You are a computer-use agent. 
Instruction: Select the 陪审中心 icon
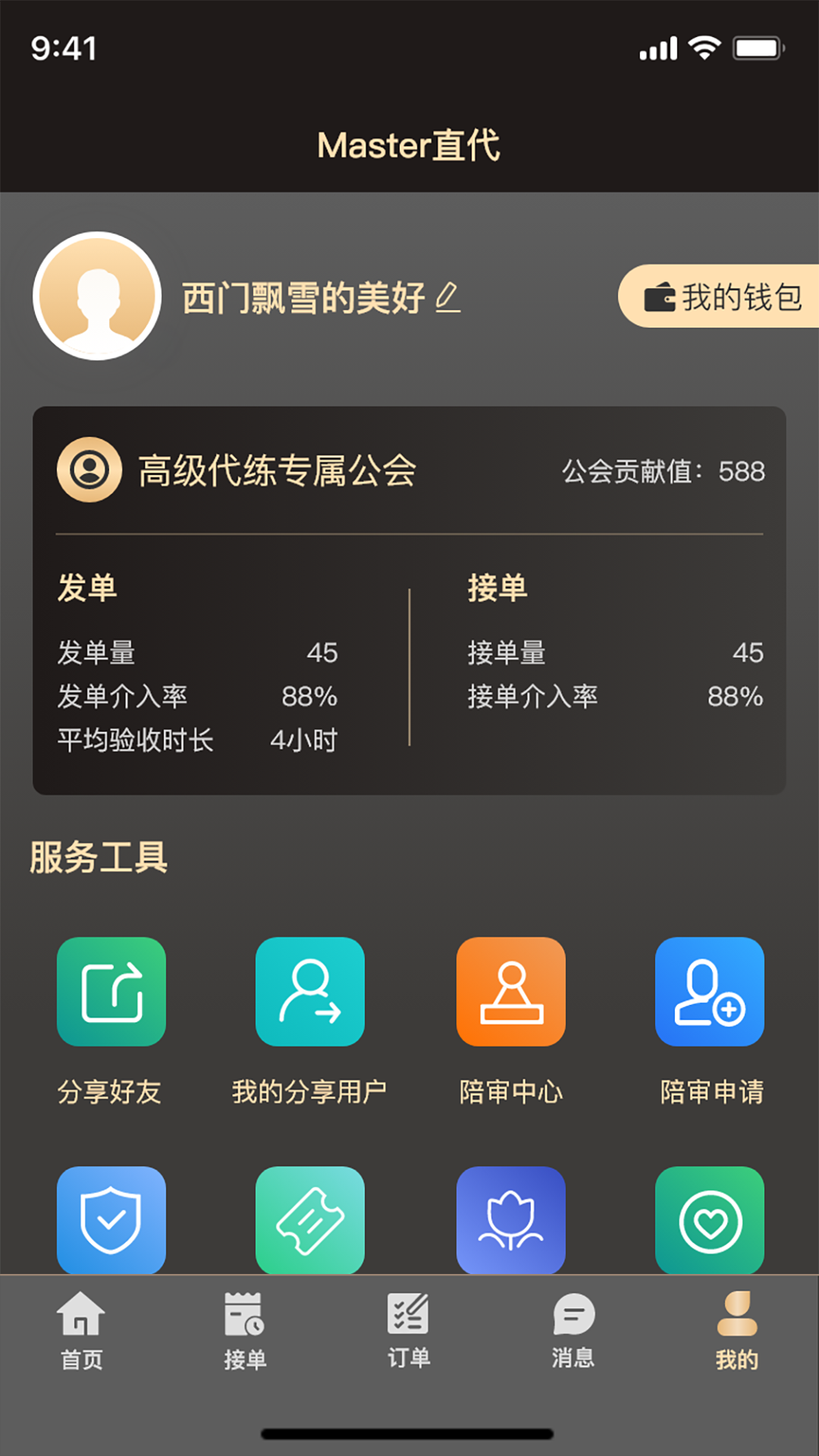coord(510,992)
